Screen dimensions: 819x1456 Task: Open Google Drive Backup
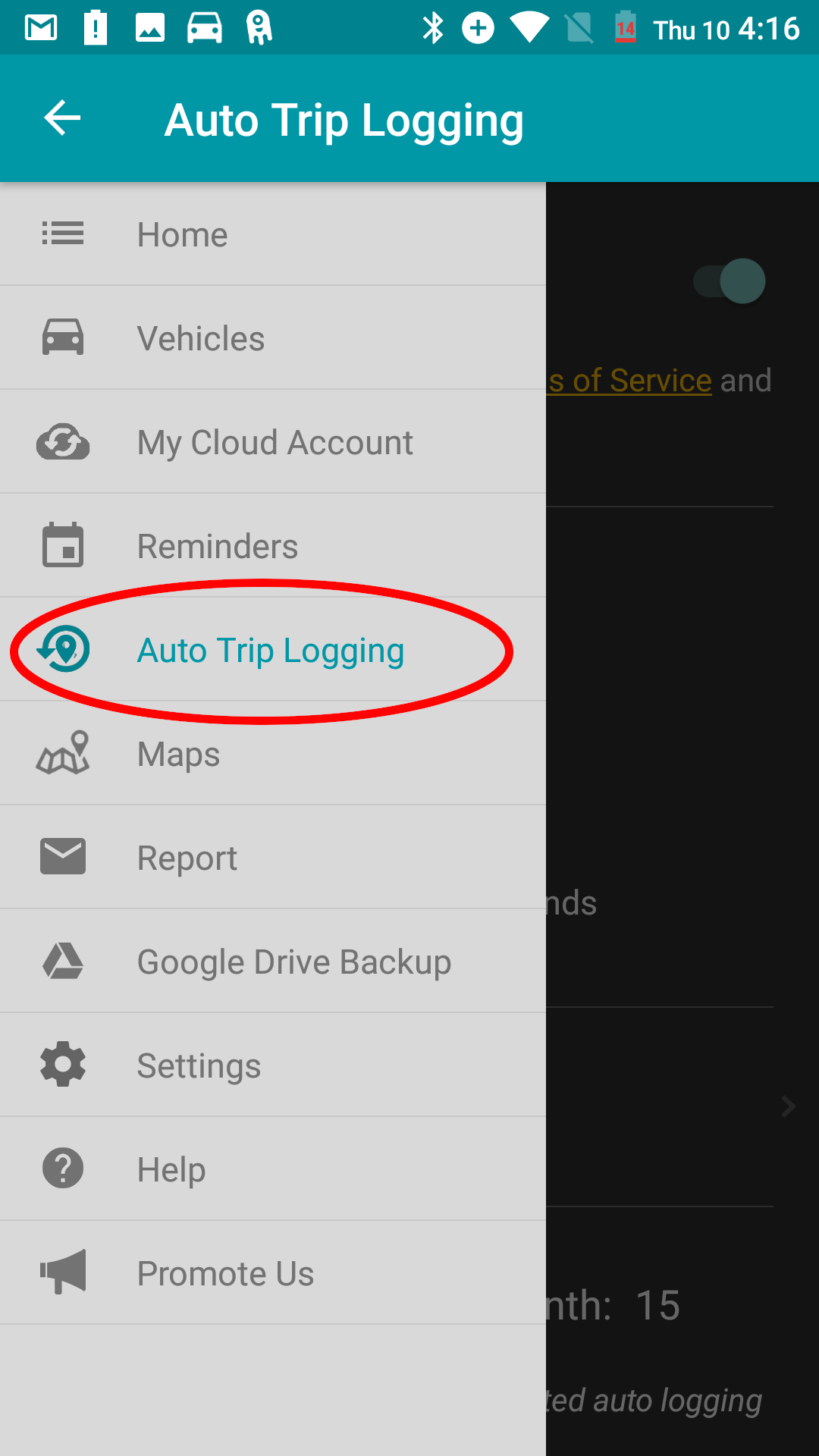coord(273,961)
